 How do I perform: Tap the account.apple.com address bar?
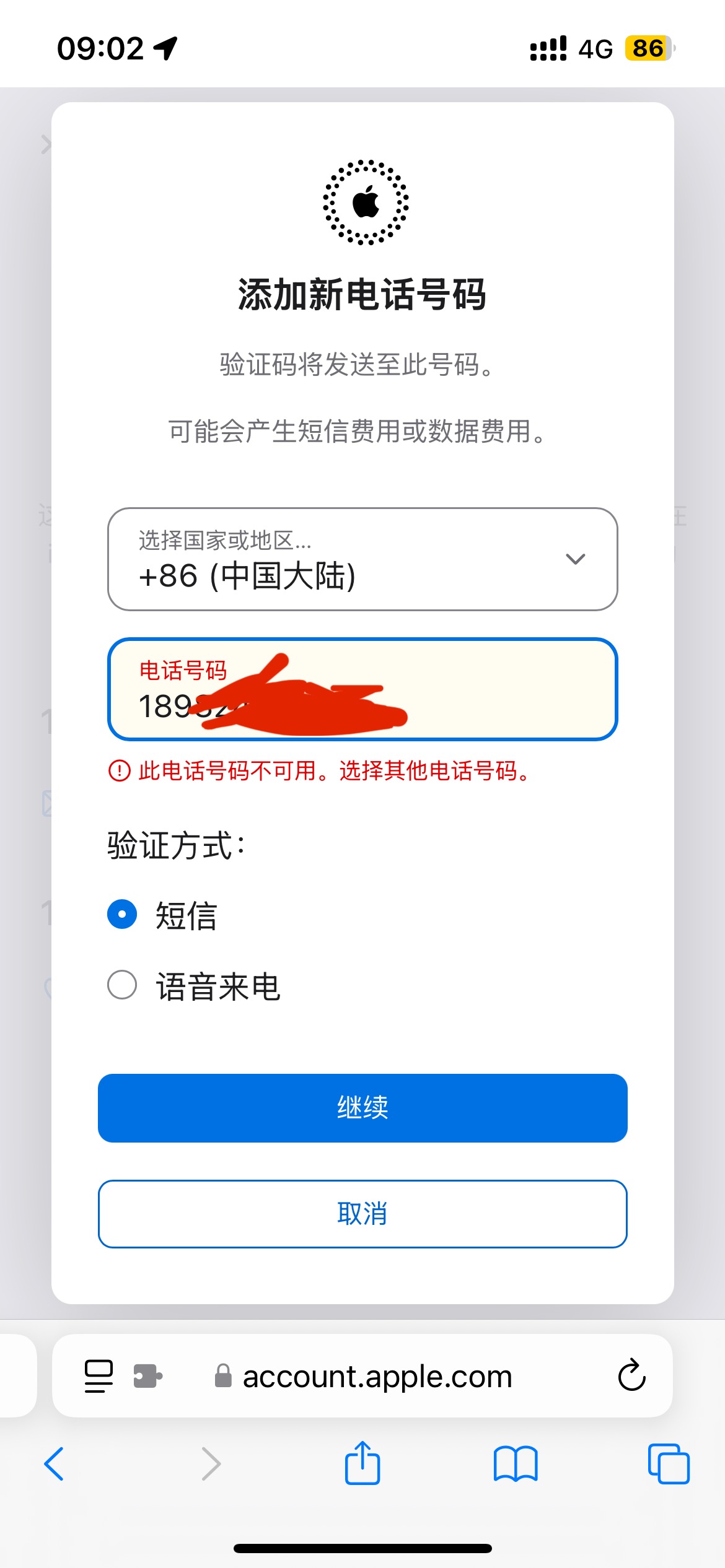pos(377,1376)
